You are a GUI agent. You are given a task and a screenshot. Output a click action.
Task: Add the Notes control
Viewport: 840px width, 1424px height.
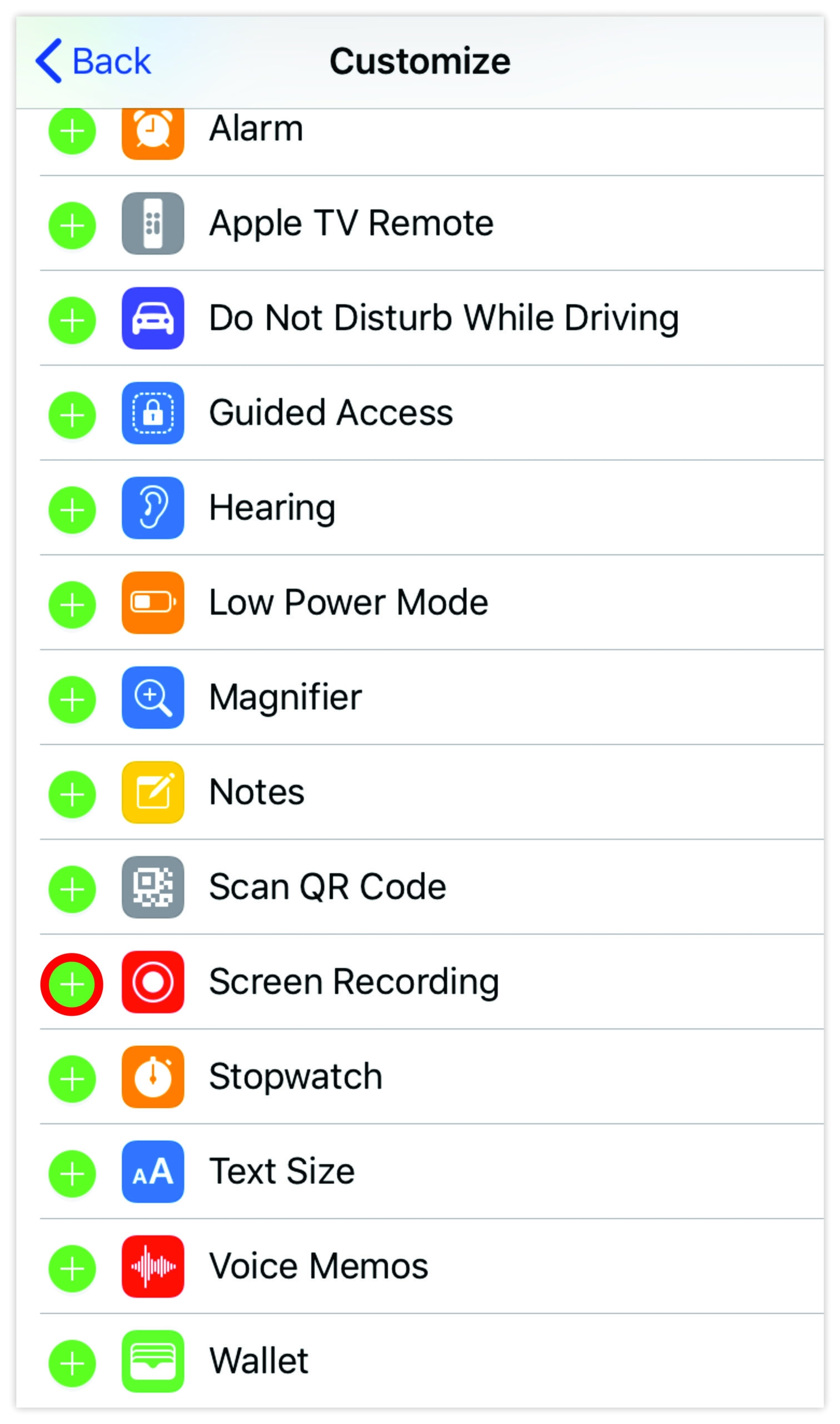72,795
